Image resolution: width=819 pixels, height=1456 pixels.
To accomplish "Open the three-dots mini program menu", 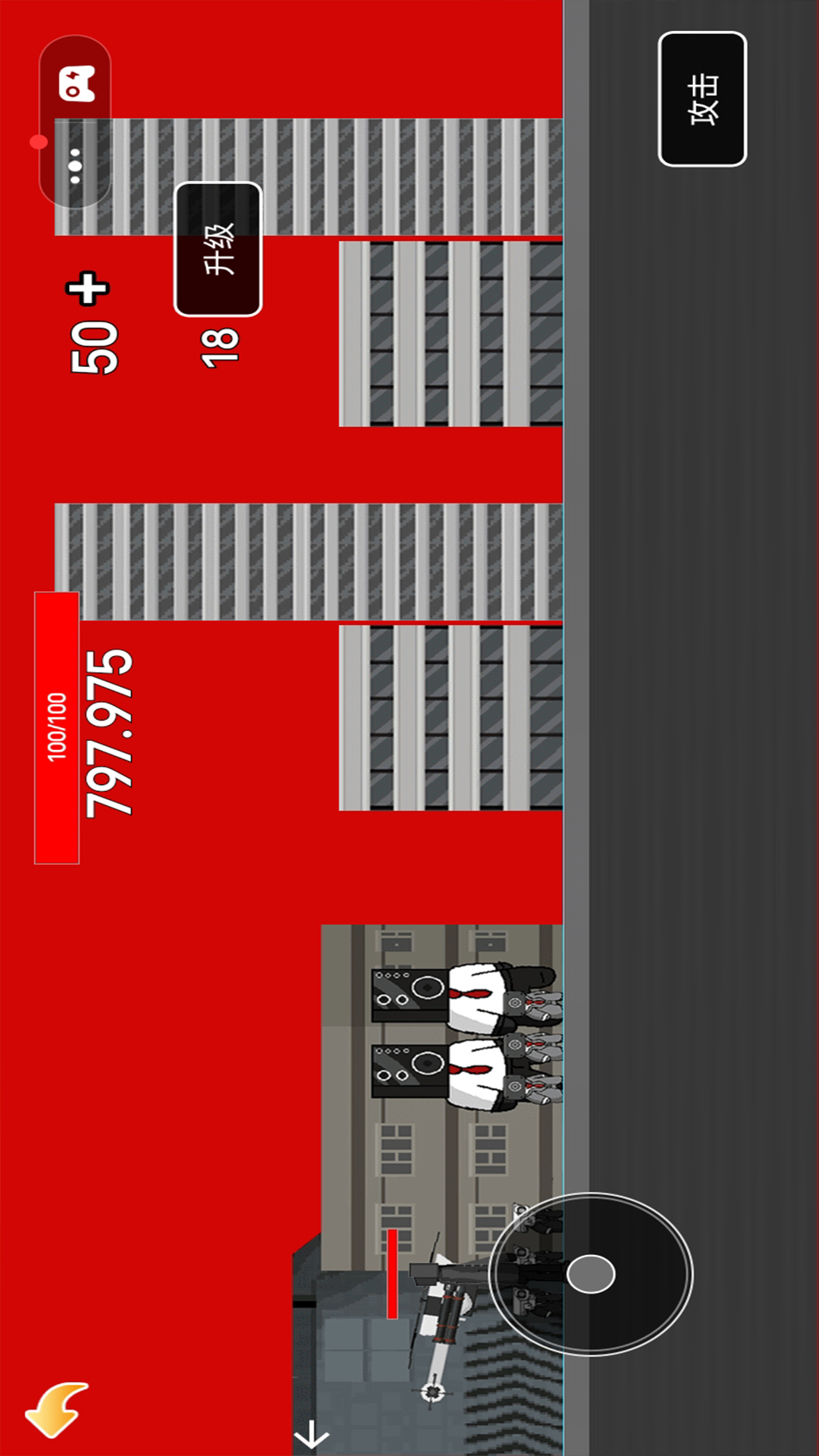I will [x=75, y=166].
